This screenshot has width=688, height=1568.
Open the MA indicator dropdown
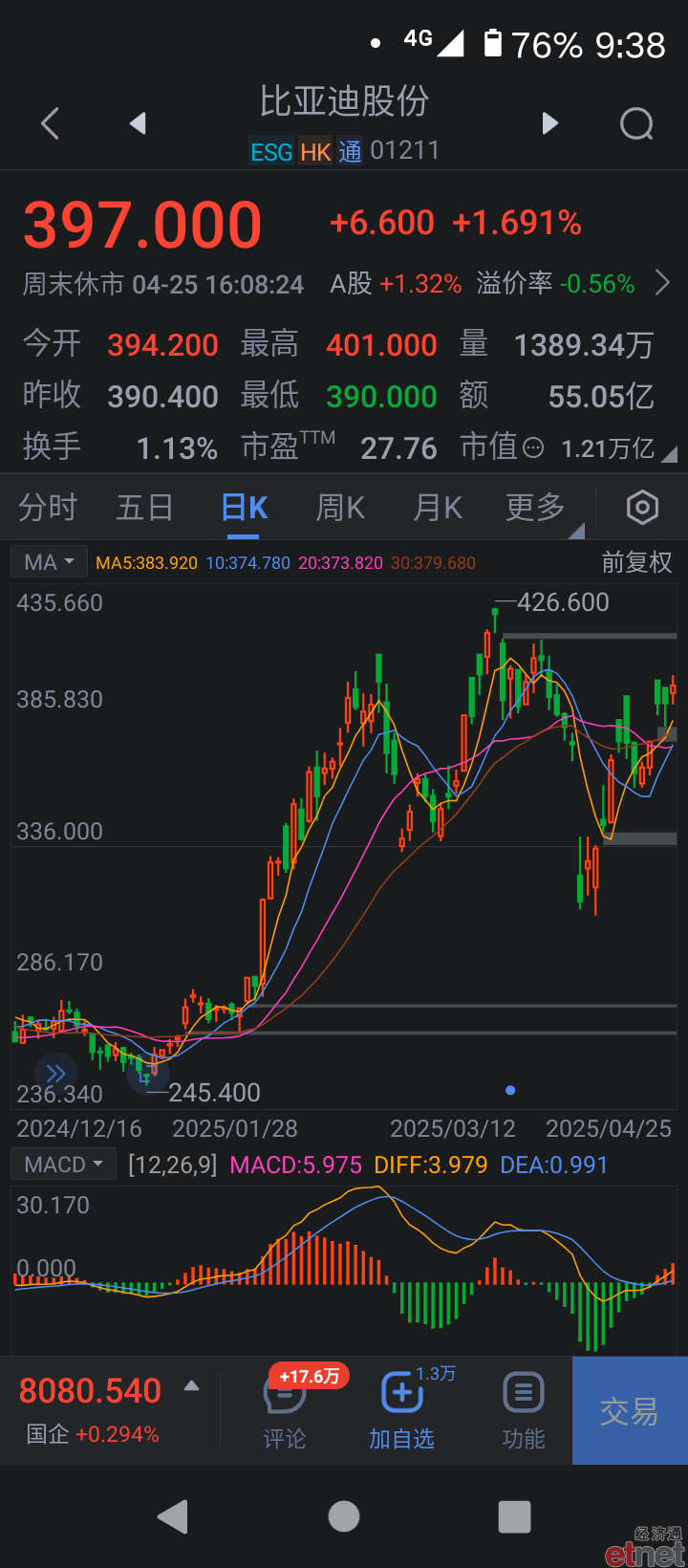49,562
